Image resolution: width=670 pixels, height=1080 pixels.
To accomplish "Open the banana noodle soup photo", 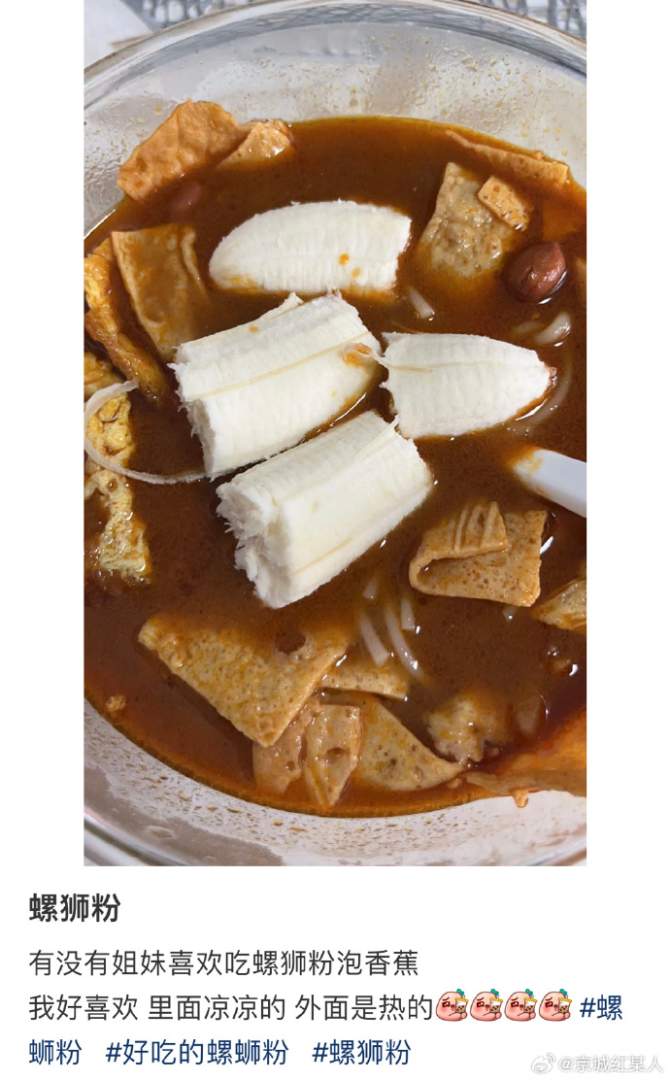I will (335, 432).
